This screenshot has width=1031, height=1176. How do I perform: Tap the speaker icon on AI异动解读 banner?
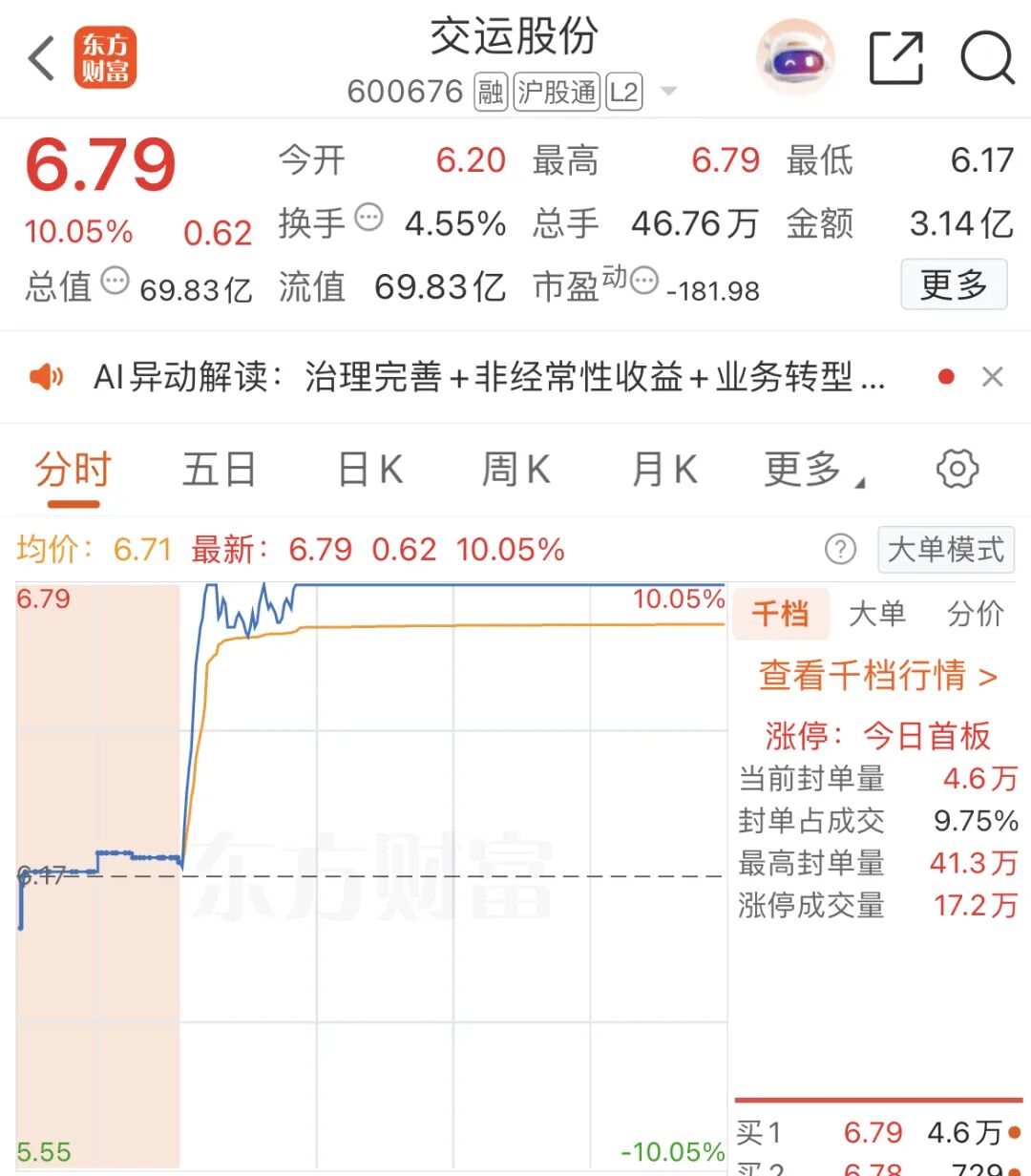[48, 376]
